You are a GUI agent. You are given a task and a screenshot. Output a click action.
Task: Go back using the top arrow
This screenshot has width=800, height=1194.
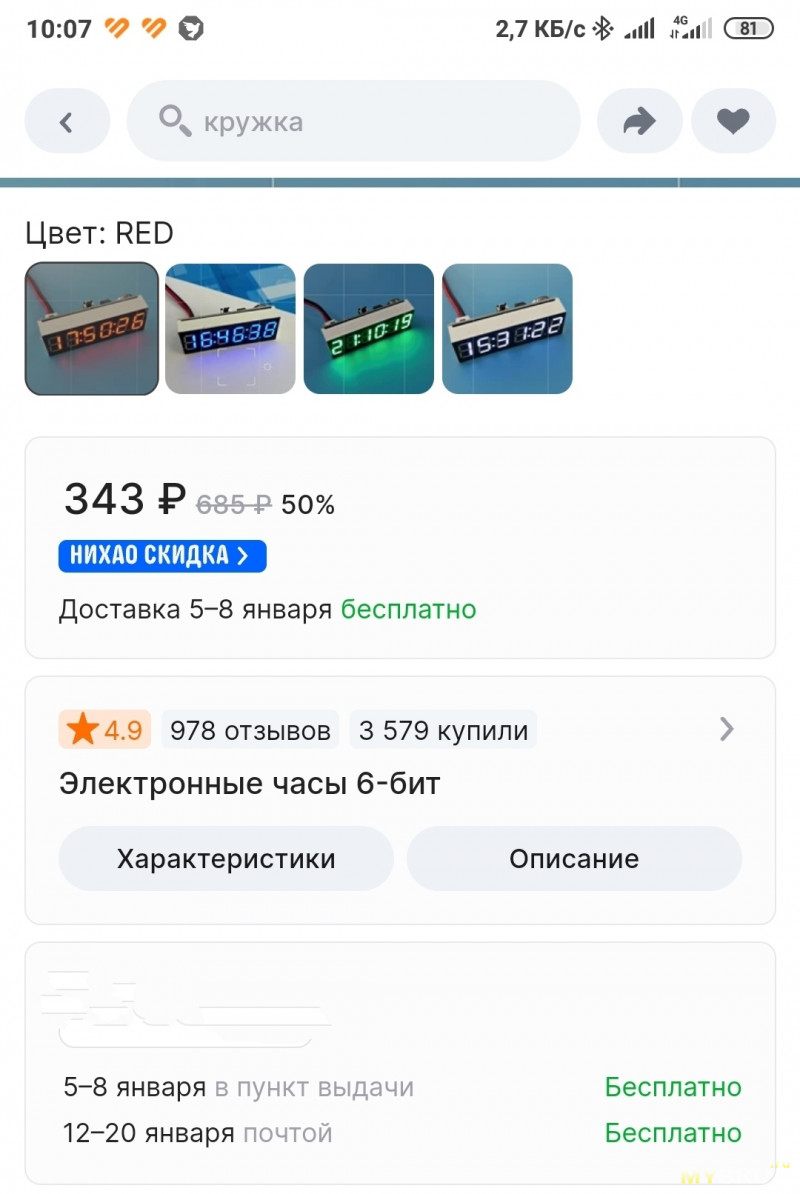tap(67, 122)
